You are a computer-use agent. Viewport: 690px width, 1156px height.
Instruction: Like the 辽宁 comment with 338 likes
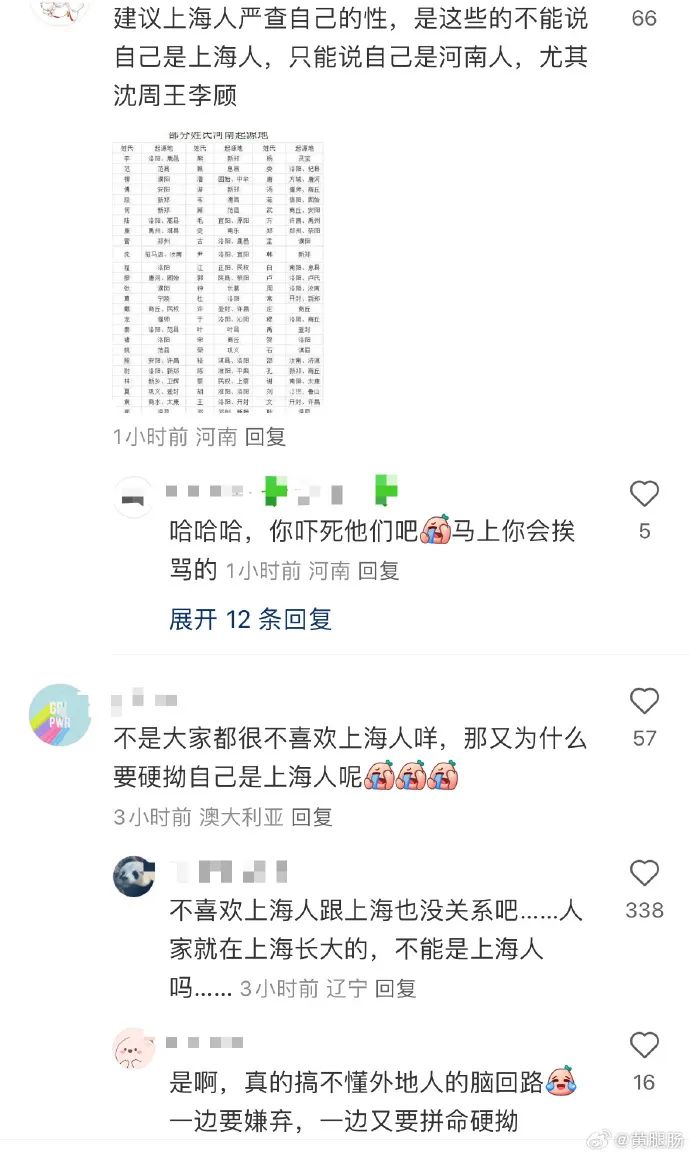click(644, 874)
